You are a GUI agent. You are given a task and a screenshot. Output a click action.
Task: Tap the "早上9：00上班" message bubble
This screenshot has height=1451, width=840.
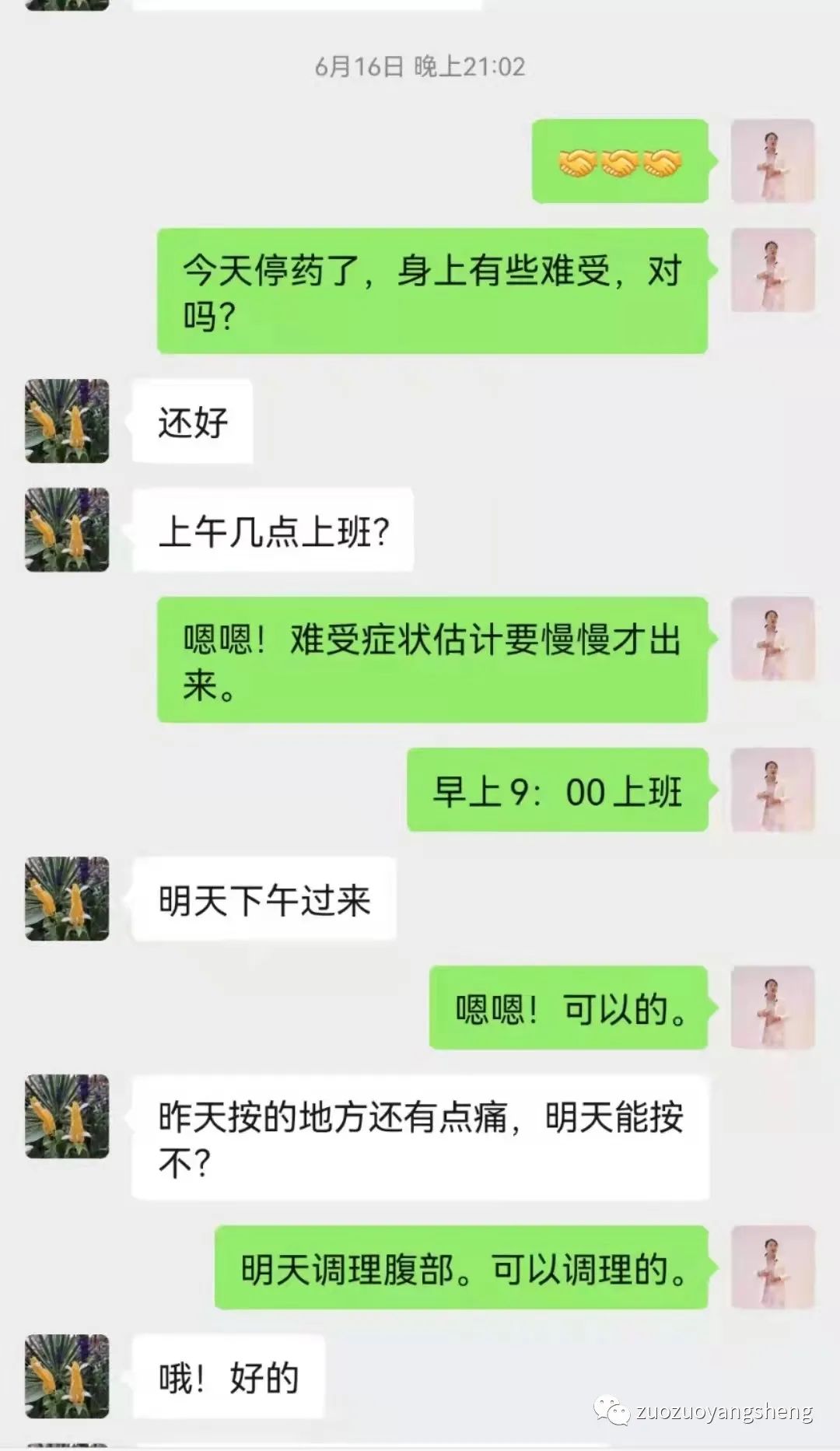click(x=557, y=792)
